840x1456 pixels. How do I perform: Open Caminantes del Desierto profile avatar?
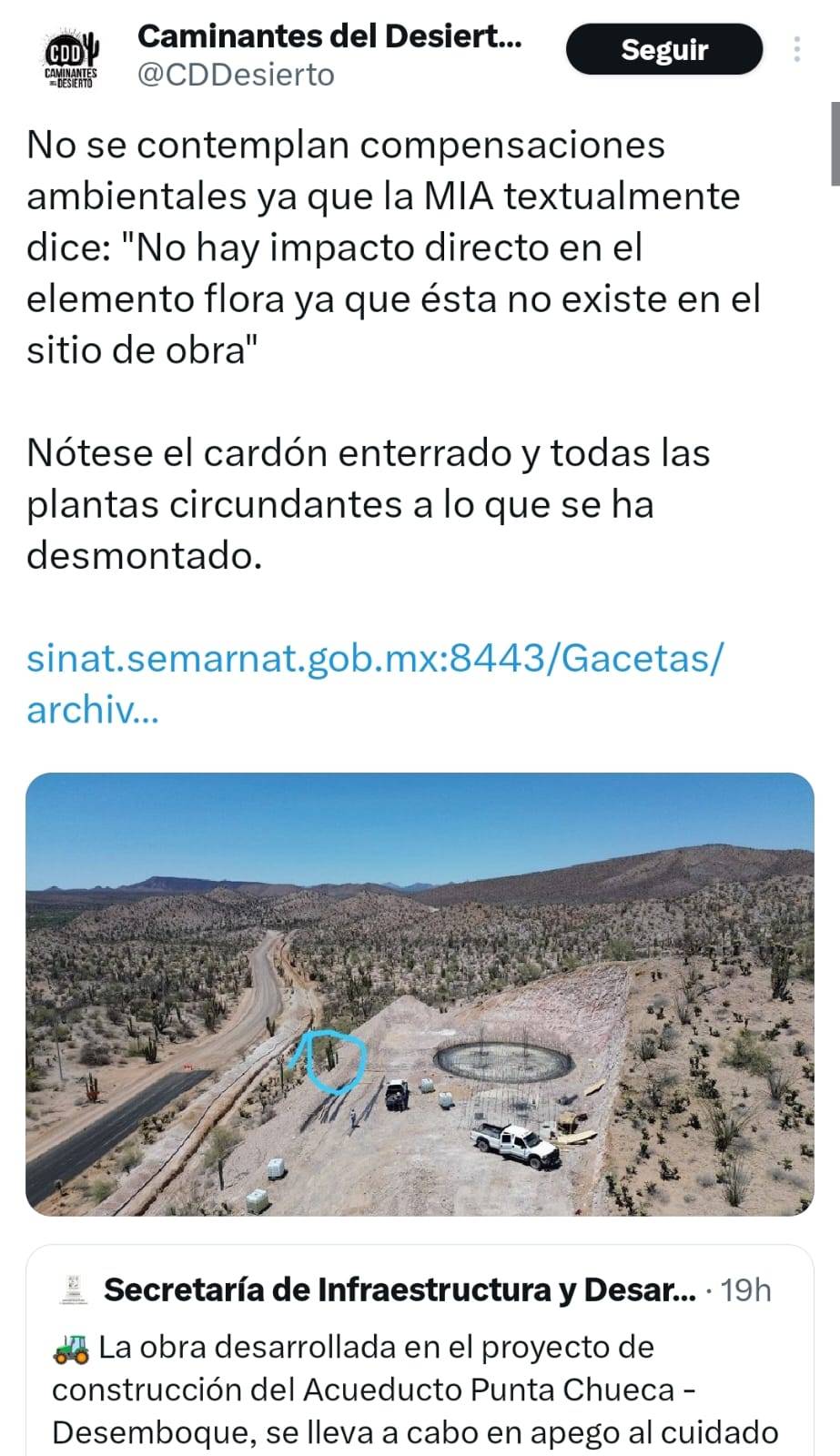tap(71, 56)
